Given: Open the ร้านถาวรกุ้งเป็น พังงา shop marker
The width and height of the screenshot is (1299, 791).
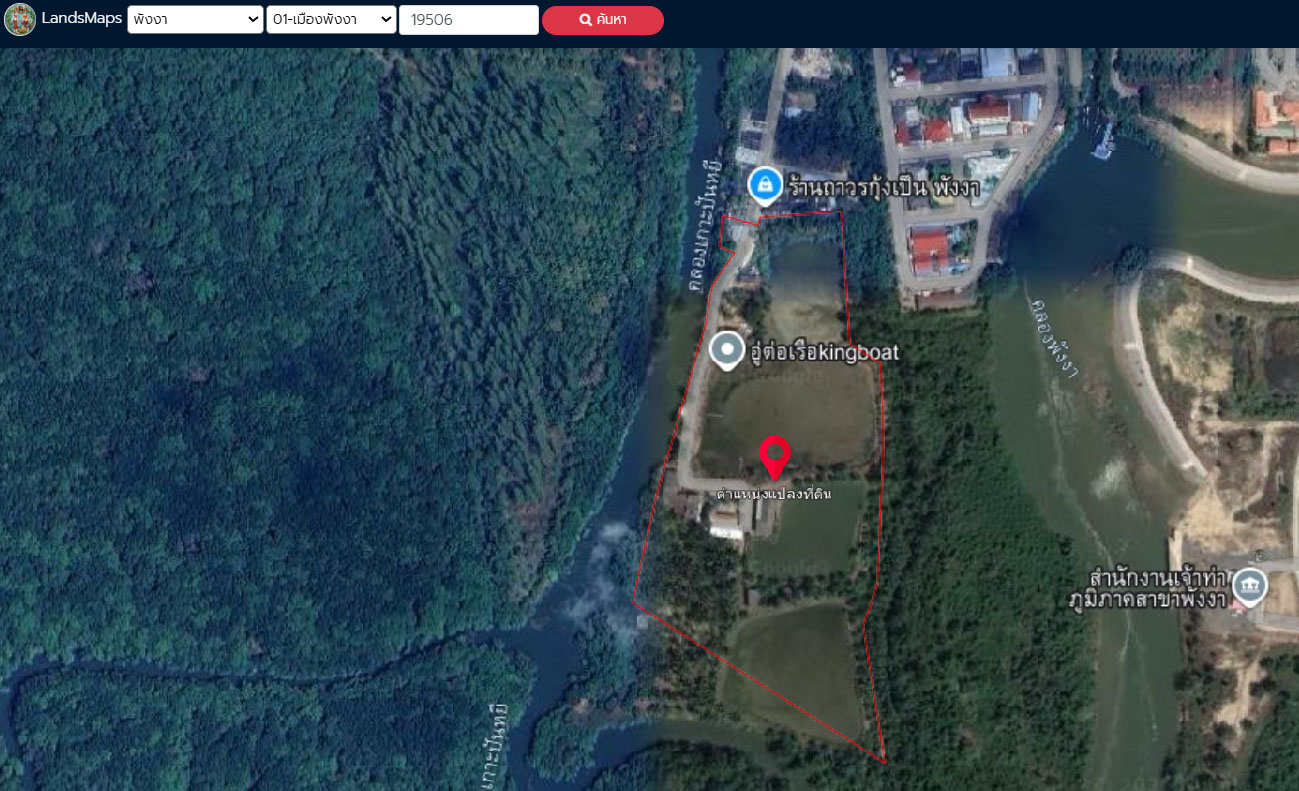Looking at the screenshot, I should 765,184.
